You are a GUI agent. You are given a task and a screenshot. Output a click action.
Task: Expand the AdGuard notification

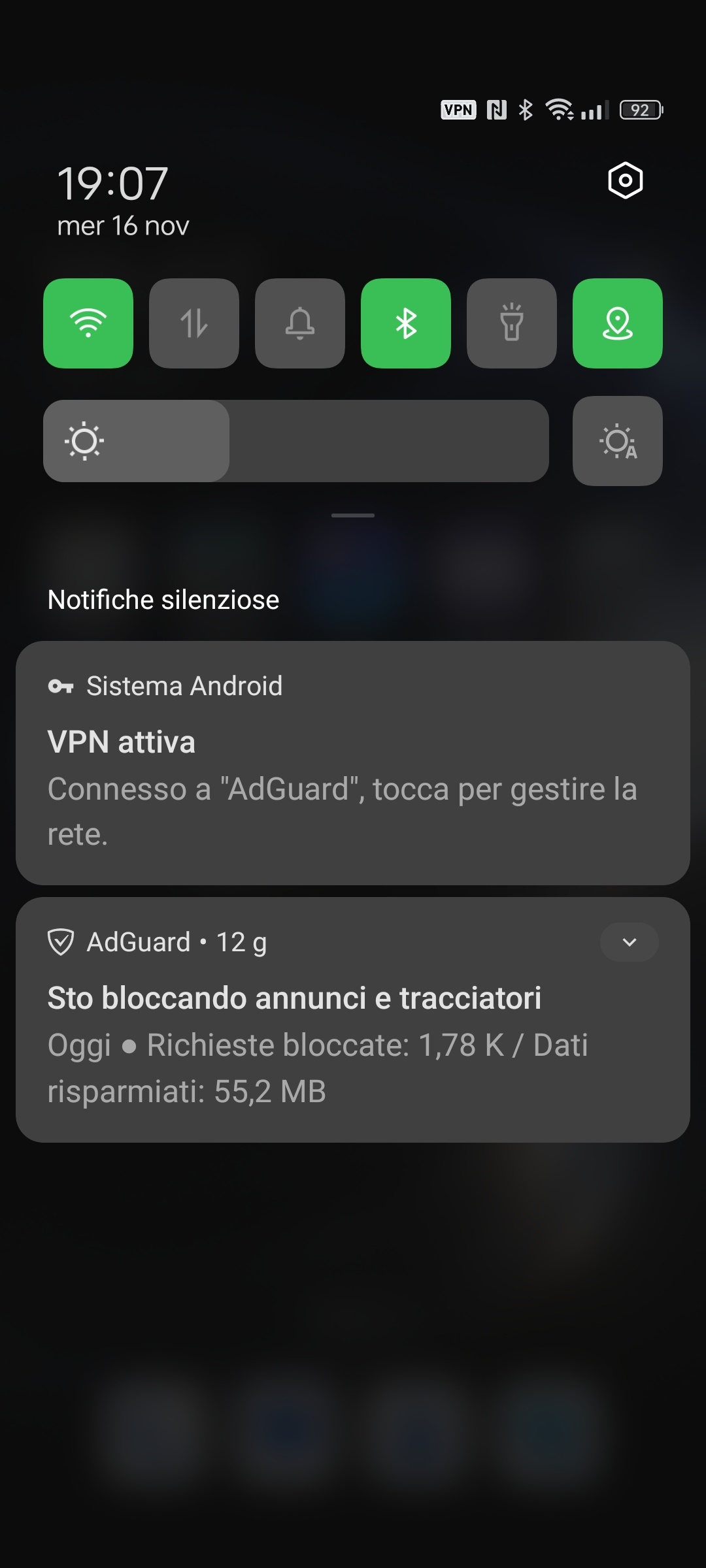tap(629, 941)
